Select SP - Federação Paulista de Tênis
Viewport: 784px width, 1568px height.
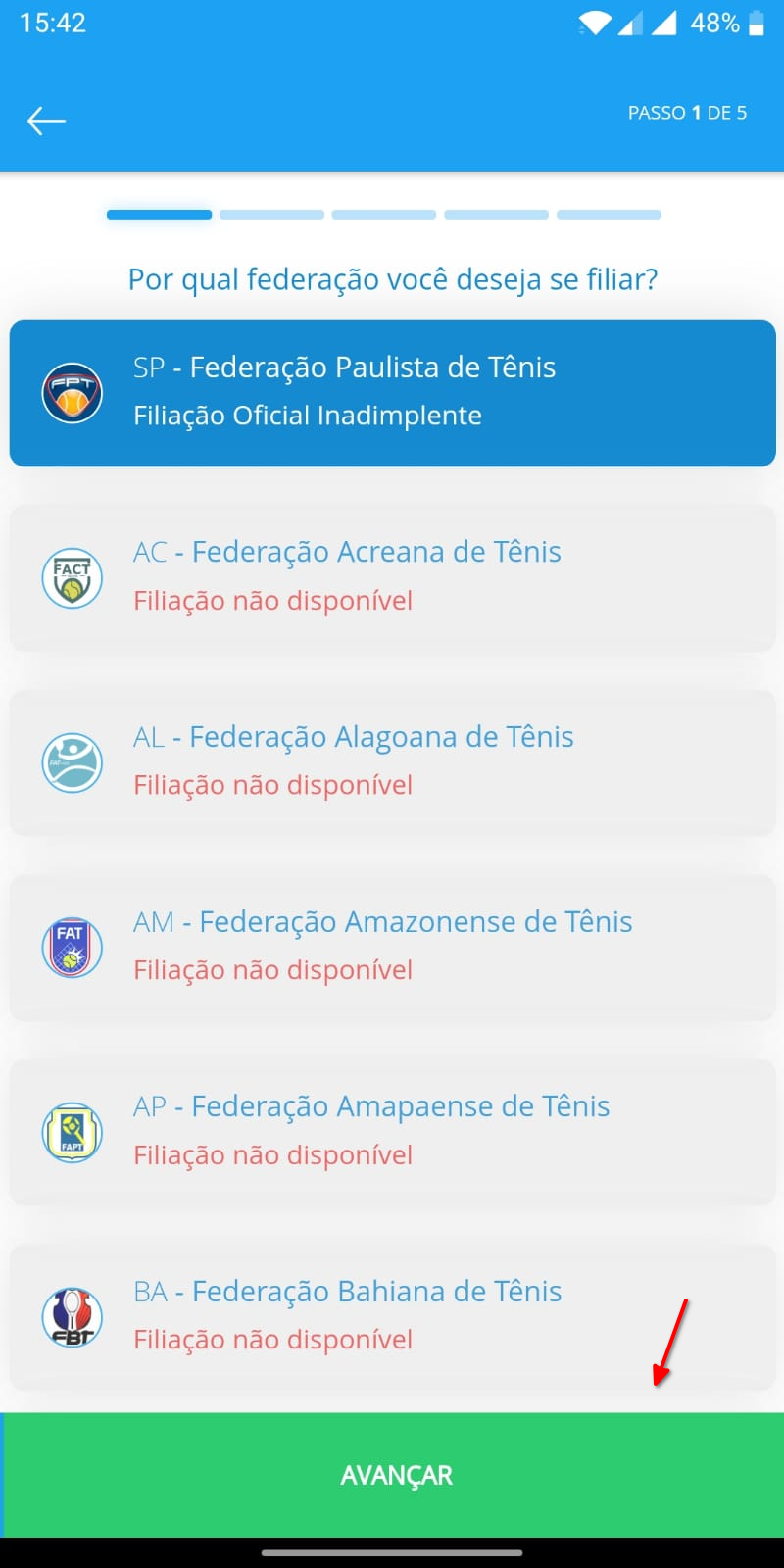[392, 393]
